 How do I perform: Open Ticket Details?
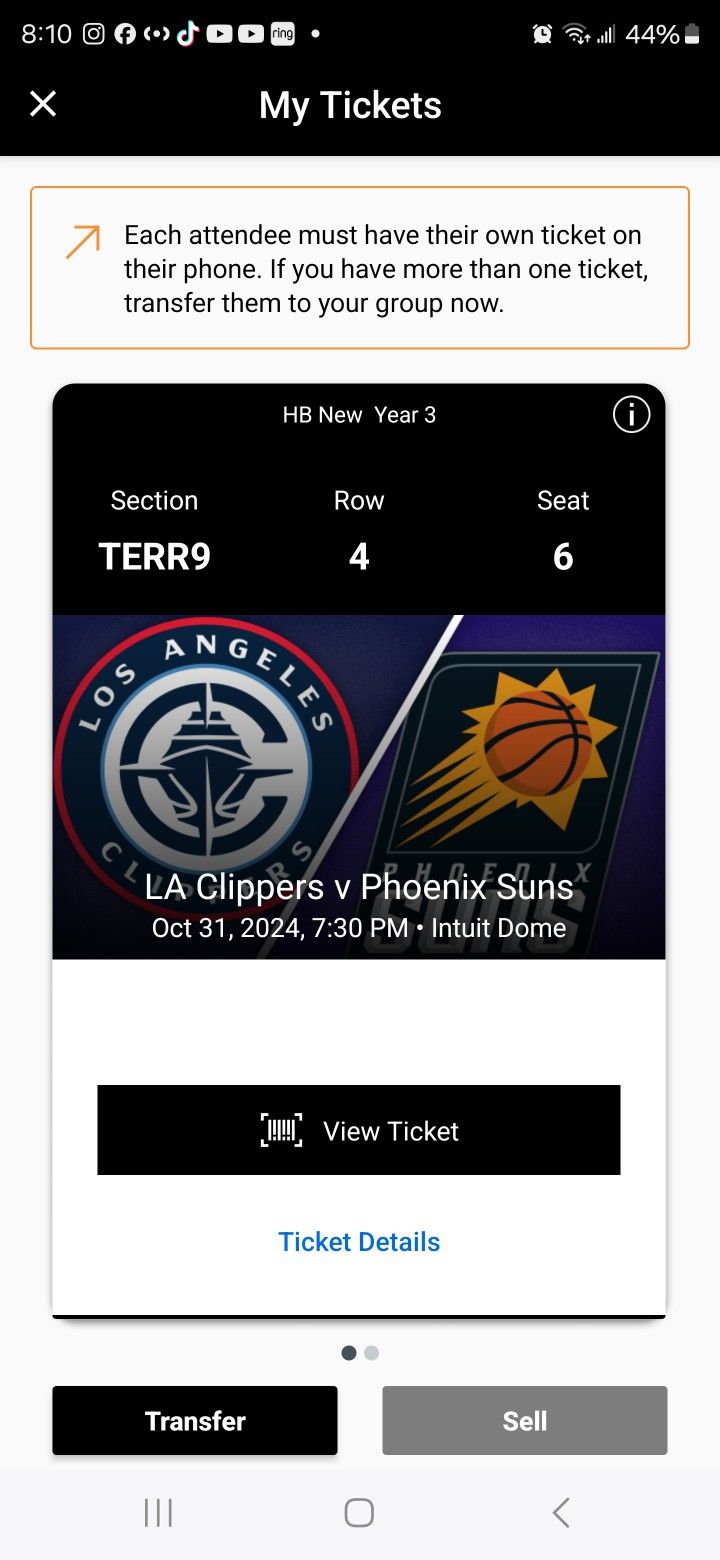[x=358, y=1241]
